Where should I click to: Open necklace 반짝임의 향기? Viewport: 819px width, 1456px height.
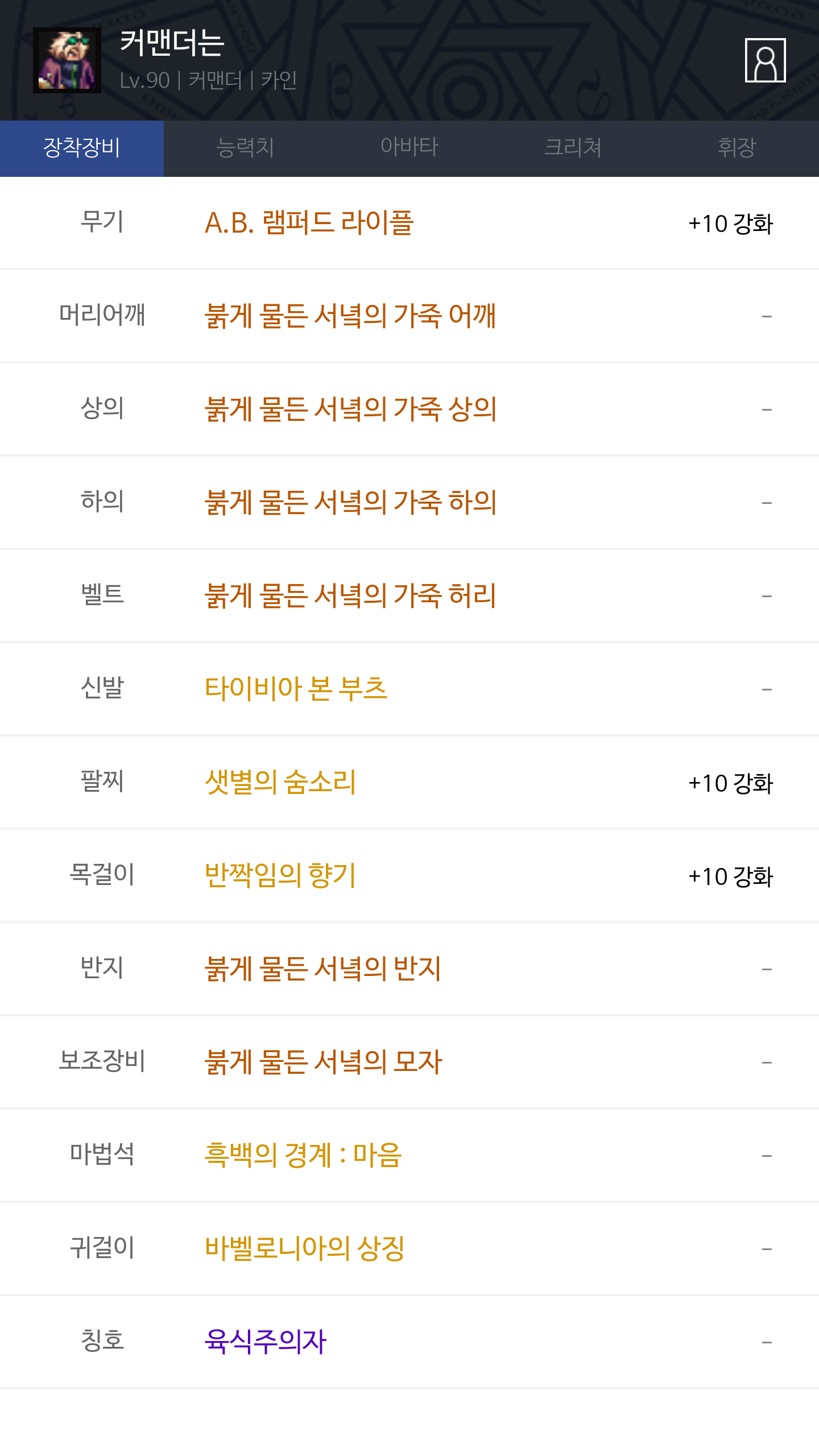click(280, 876)
